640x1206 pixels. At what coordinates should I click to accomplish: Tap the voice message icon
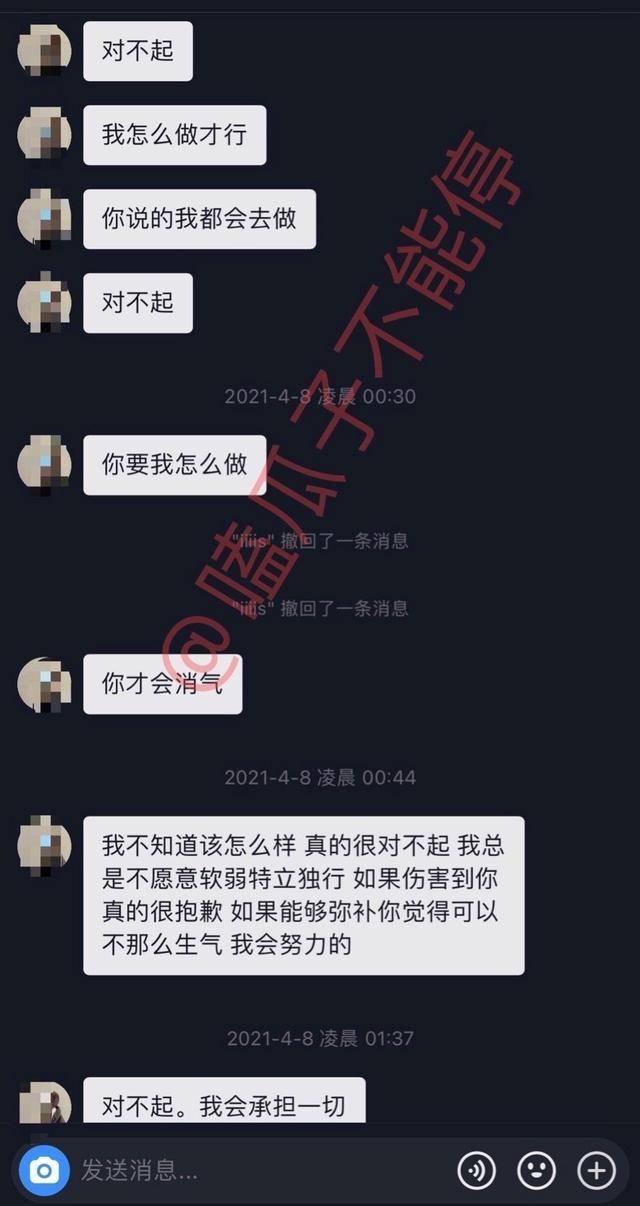click(x=477, y=1170)
